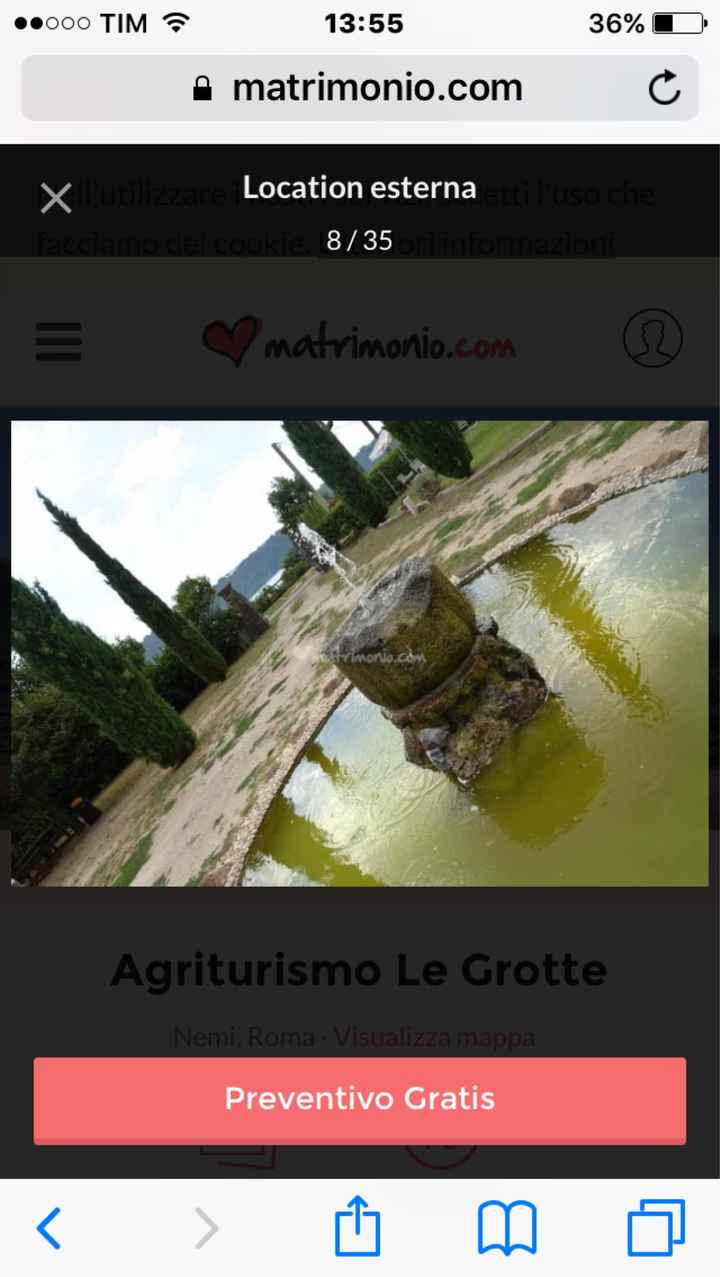Tap Preventivo Gratis button

coord(360,1099)
